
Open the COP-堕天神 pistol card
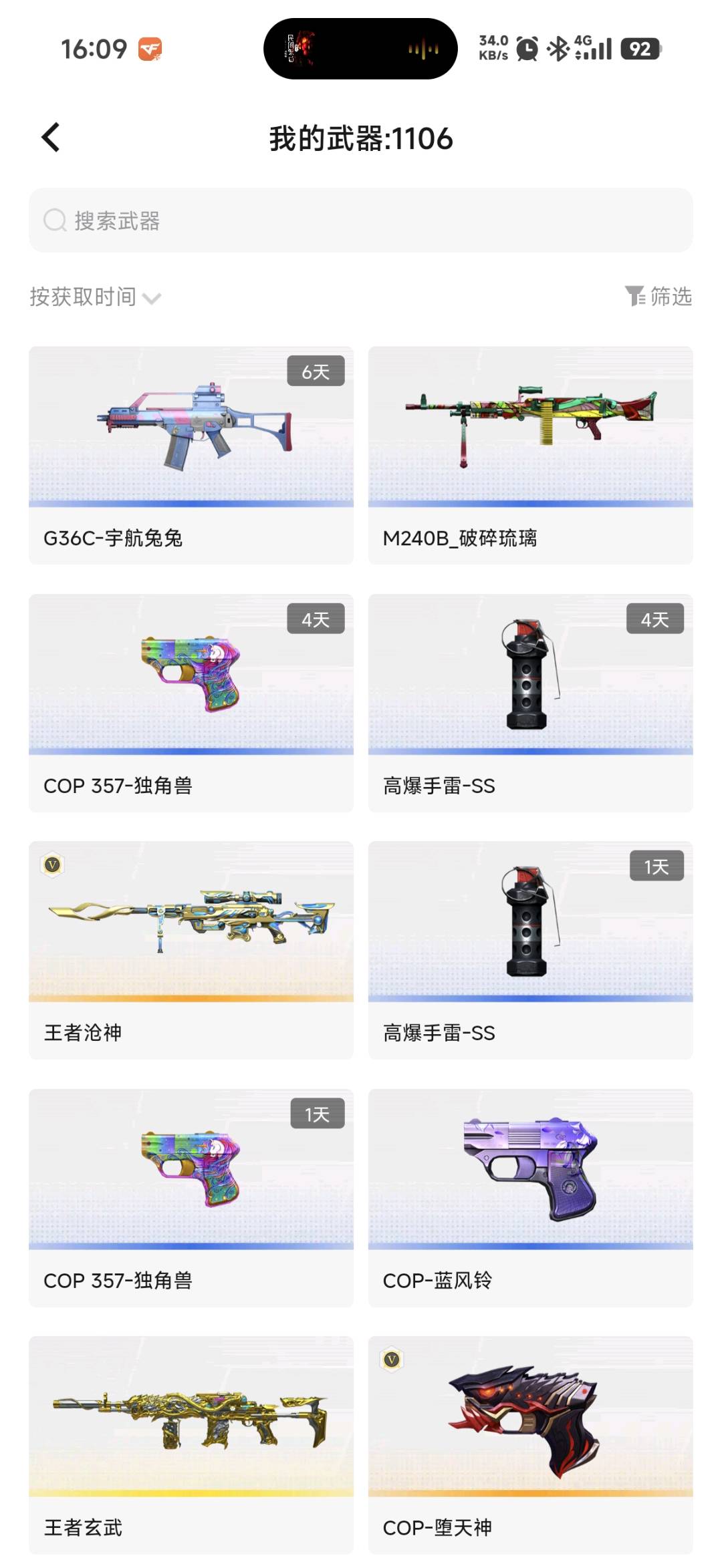click(530, 1445)
